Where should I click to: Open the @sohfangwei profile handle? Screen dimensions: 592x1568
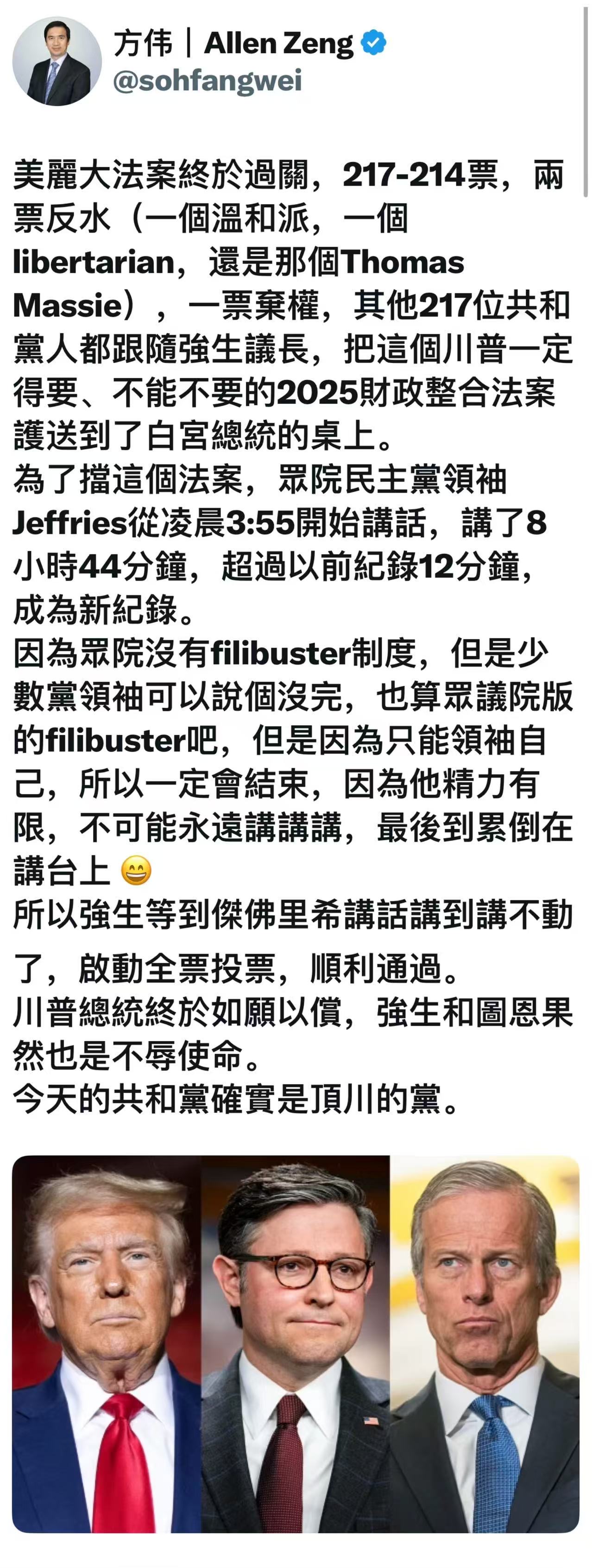[207, 81]
